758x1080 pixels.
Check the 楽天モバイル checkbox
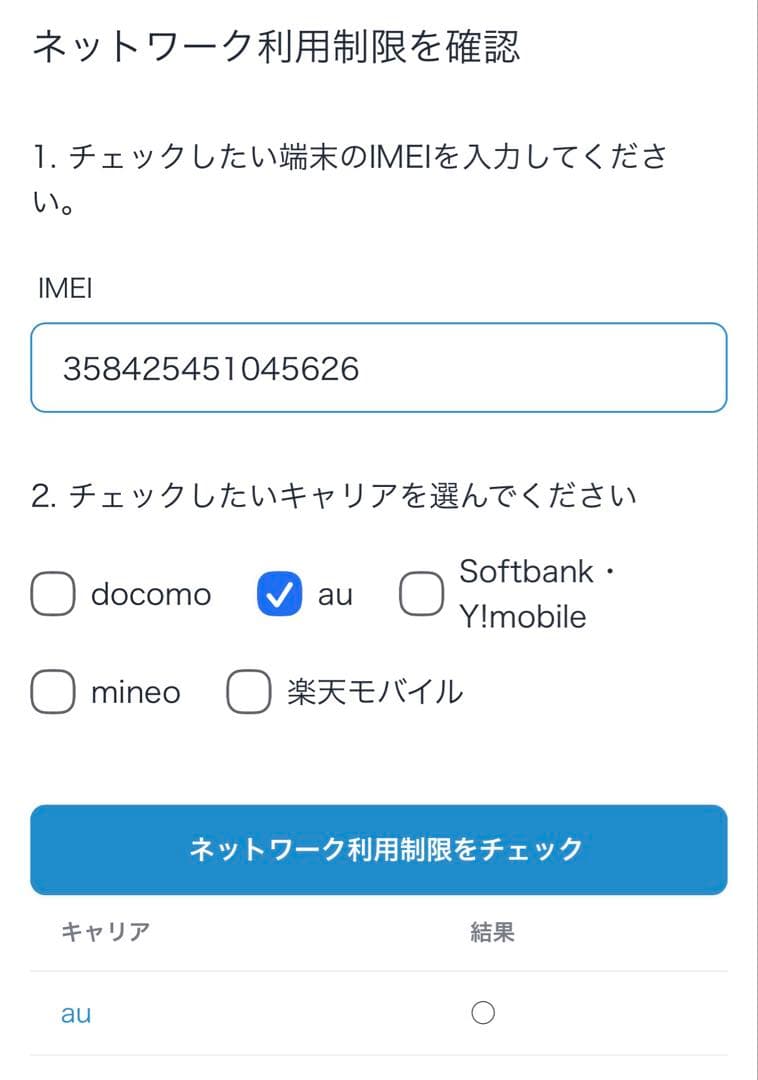(x=248, y=691)
